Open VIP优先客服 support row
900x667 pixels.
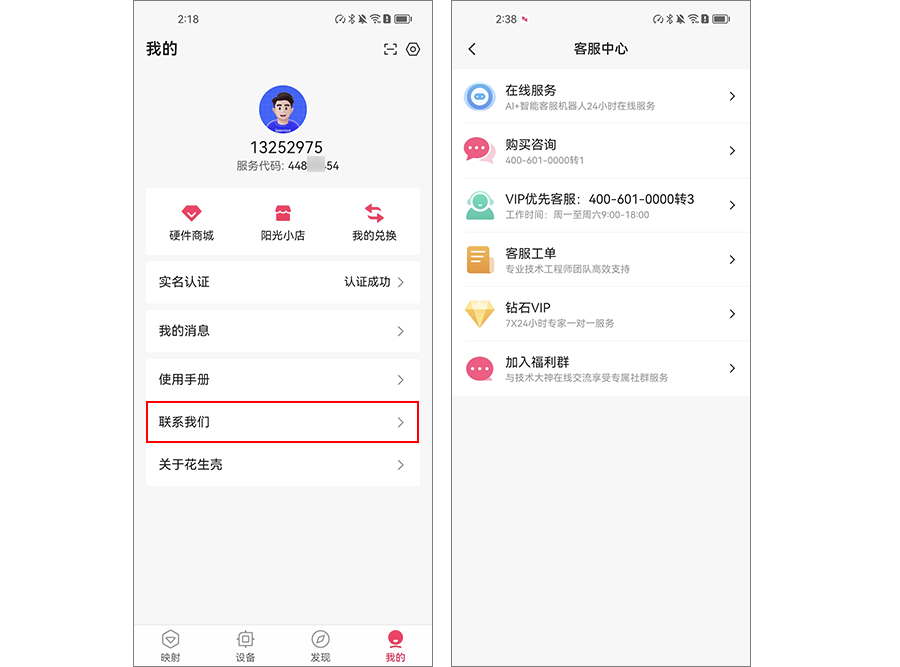600,205
